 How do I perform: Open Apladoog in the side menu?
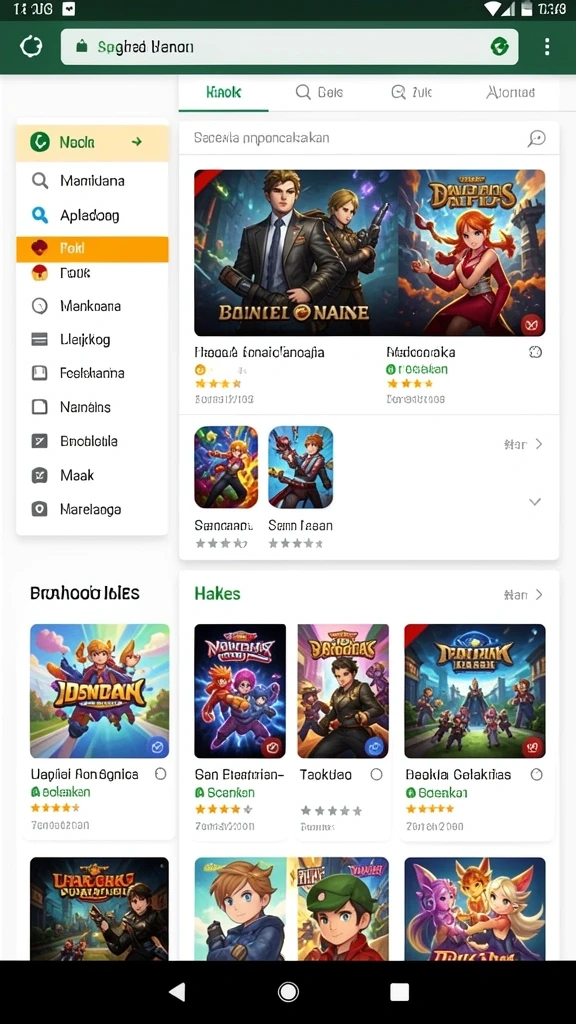point(92,215)
